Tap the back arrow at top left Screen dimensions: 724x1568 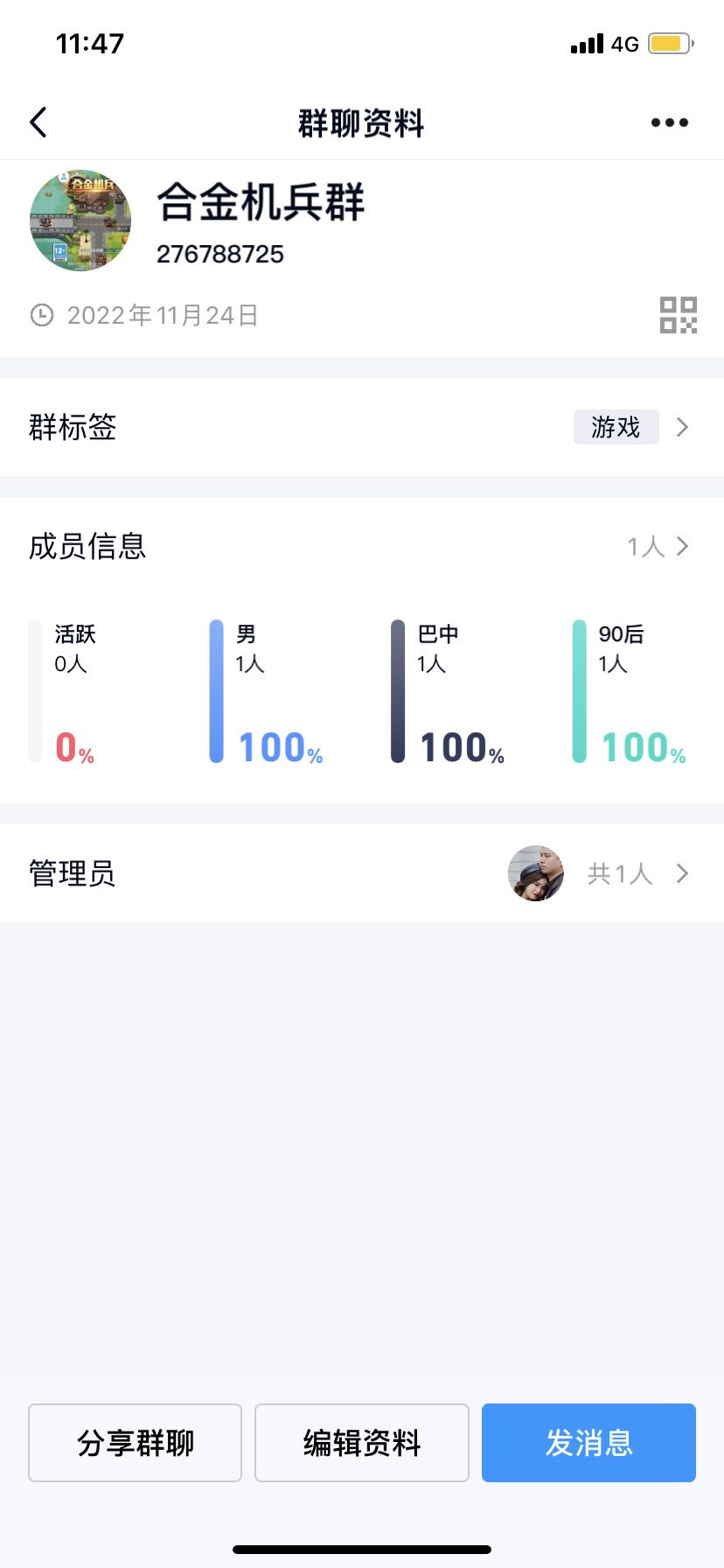38,122
